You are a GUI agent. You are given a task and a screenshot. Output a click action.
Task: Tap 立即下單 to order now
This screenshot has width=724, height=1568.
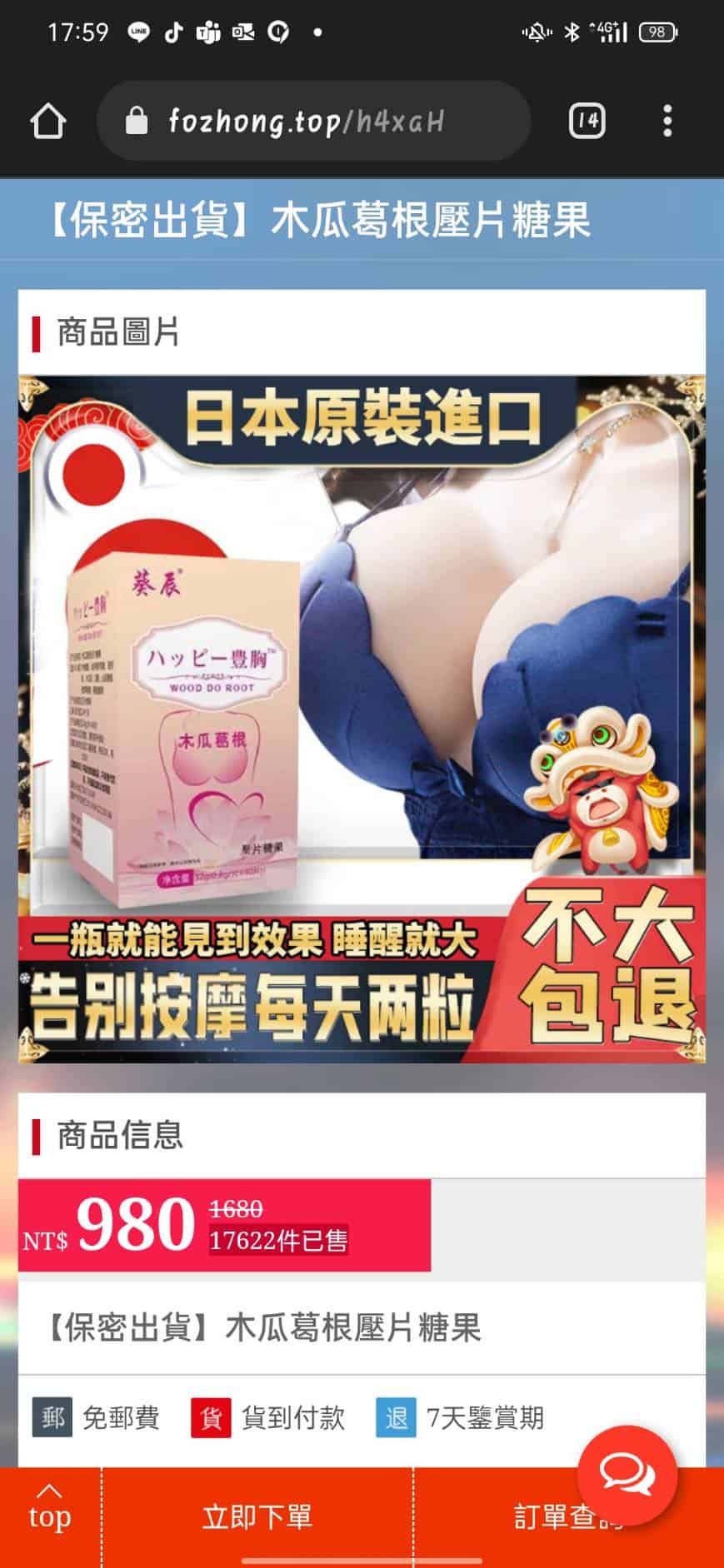pyautogui.click(x=257, y=1517)
